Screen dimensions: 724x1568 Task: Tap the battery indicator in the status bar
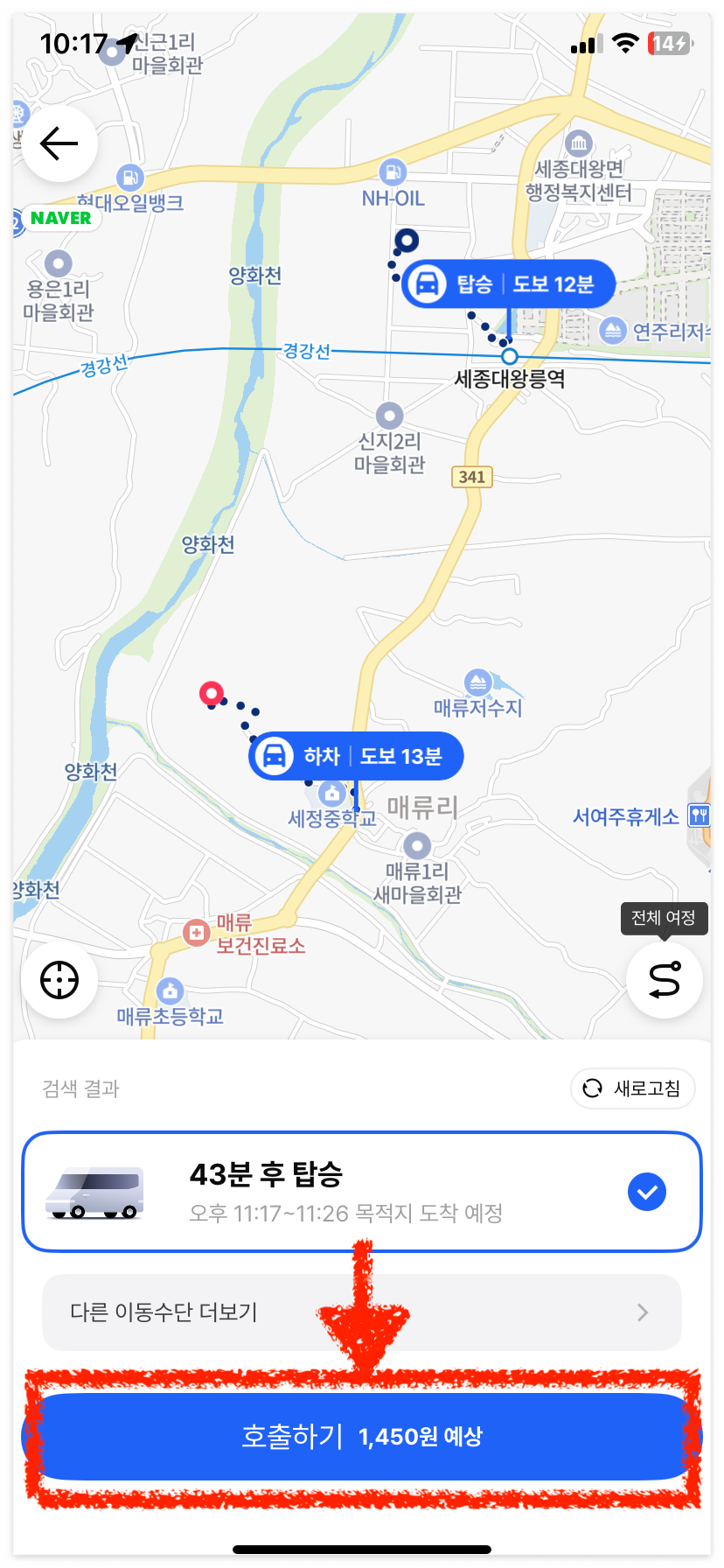coord(668,43)
